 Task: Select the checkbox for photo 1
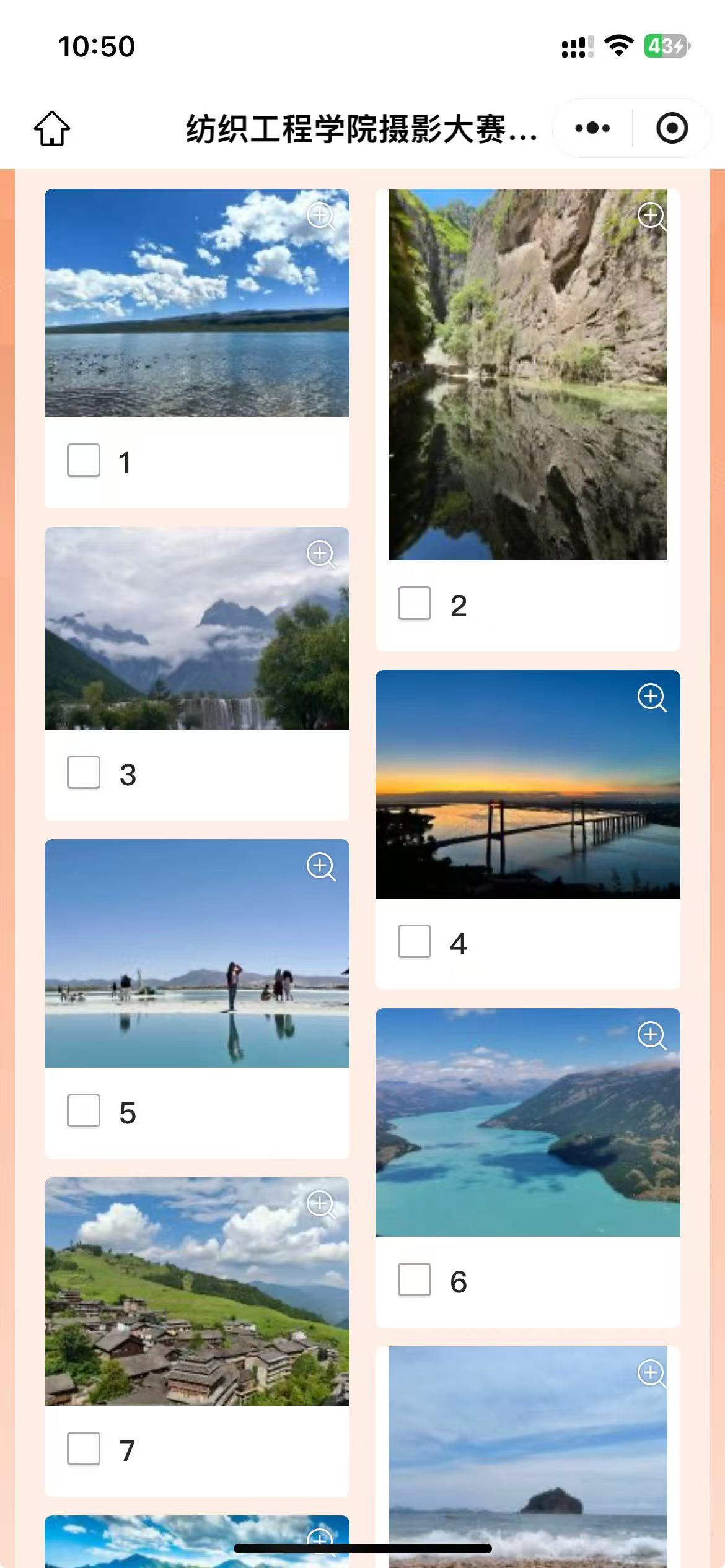(x=84, y=460)
